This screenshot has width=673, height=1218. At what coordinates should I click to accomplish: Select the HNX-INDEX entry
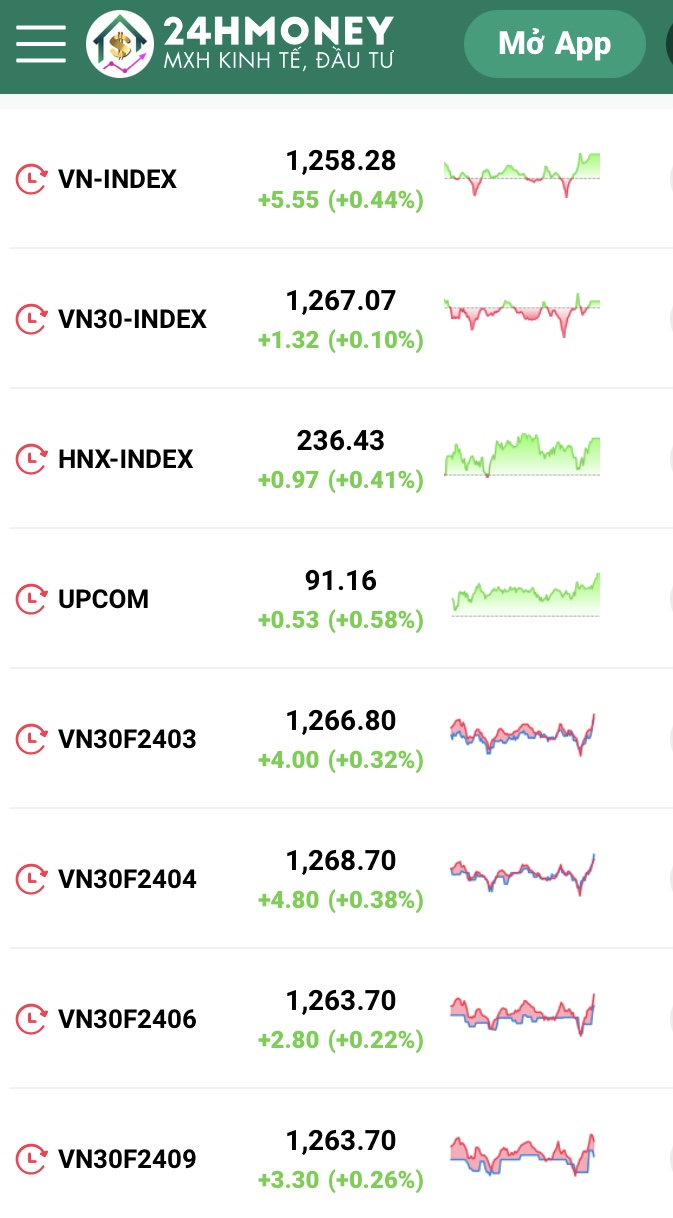[x=126, y=460]
